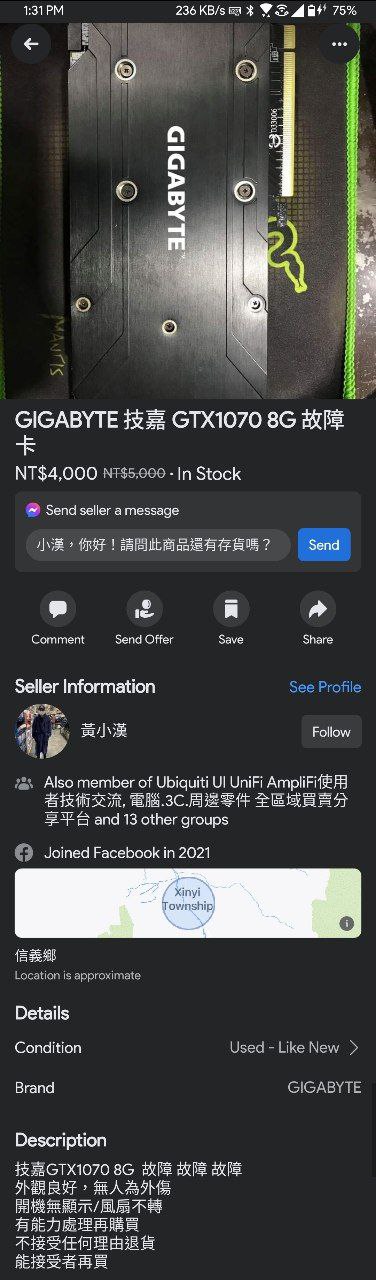Save this listing
This screenshot has height=1280, width=376.
(x=231, y=618)
